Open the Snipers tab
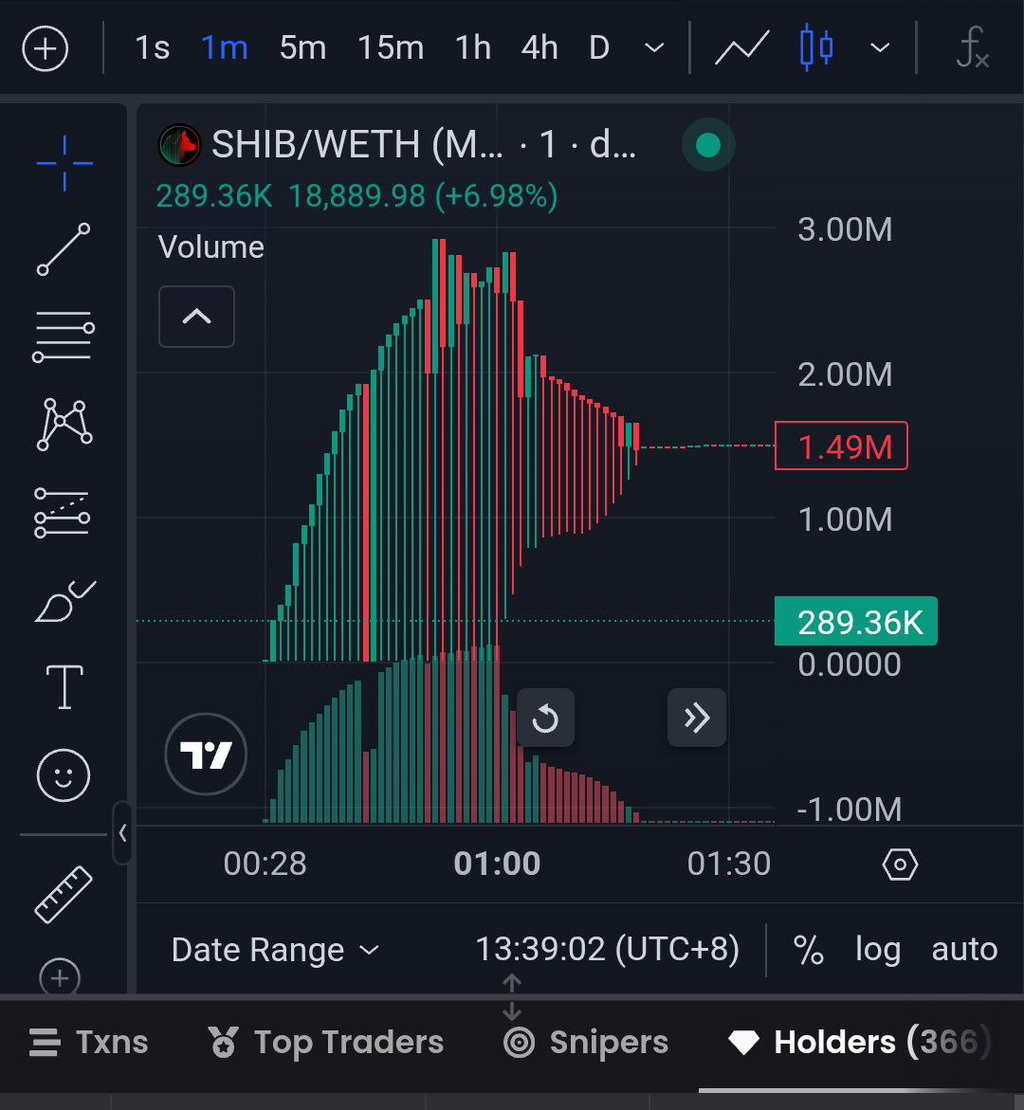Screen dimensions: 1024x1110 pos(586,1043)
